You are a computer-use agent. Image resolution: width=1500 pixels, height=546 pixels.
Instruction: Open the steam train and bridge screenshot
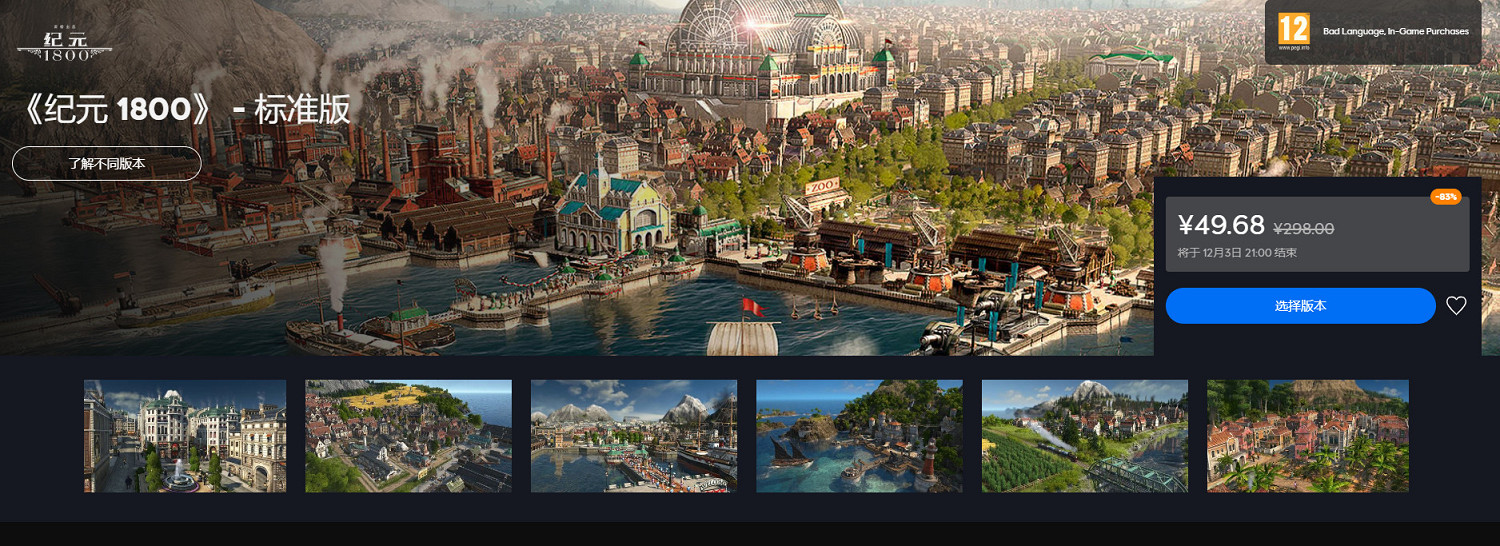[1085, 436]
